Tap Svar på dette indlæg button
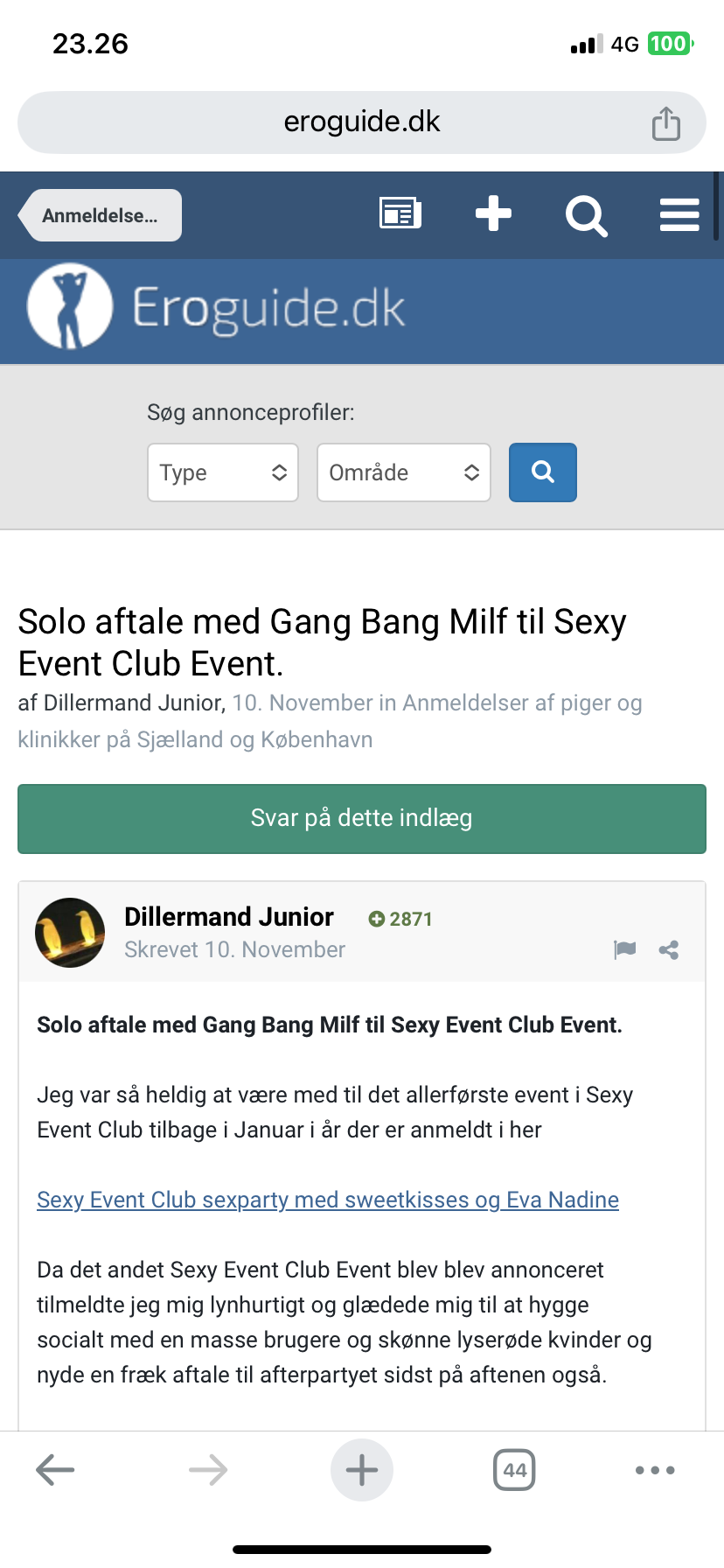Viewport: 724px width, 1568px height. point(362,818)
